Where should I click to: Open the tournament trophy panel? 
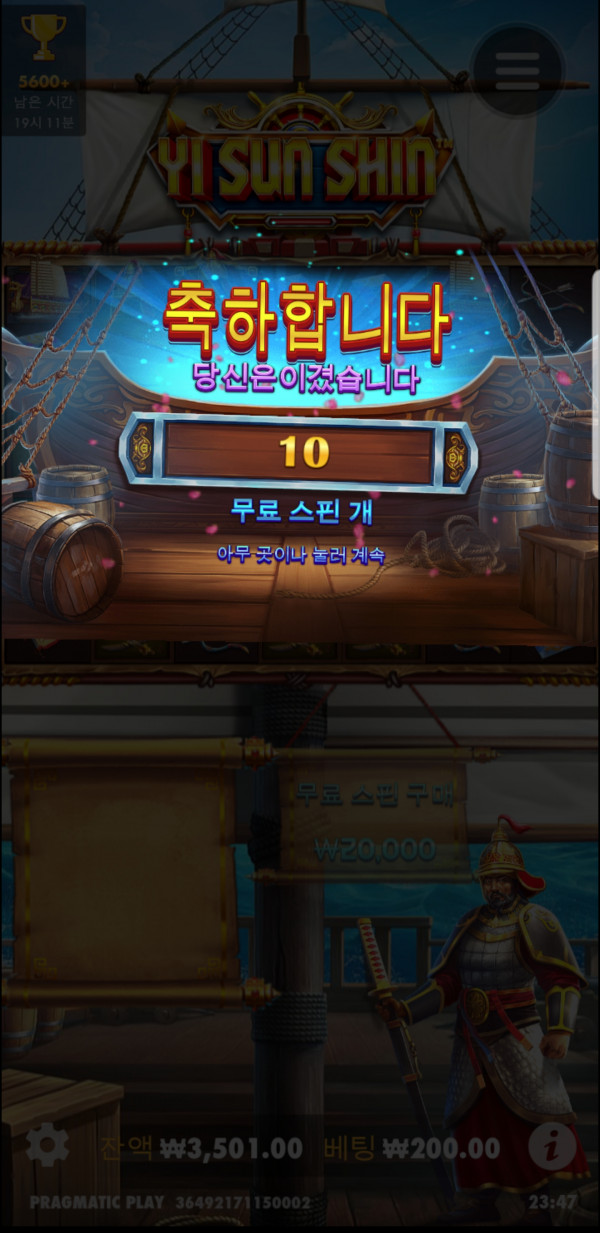pyautogui.click(x=44, y=71)
